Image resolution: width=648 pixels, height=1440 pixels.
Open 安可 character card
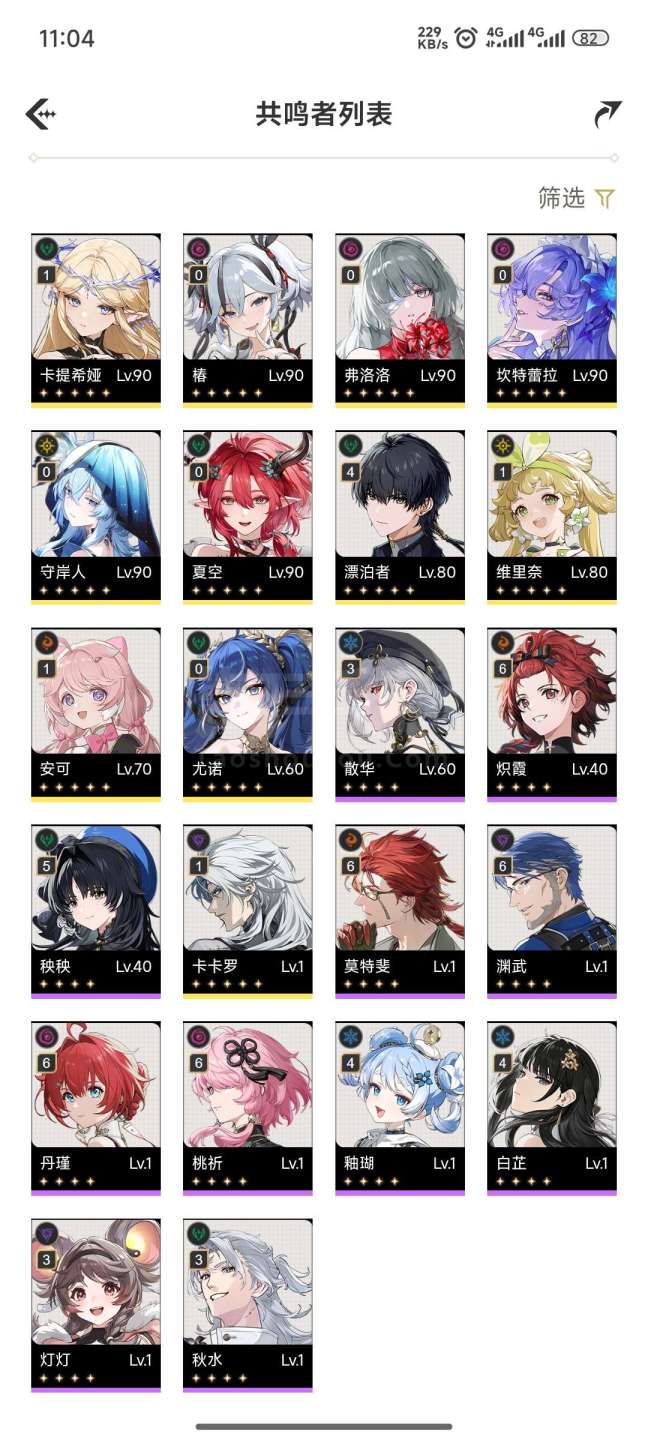pos(96,714)
